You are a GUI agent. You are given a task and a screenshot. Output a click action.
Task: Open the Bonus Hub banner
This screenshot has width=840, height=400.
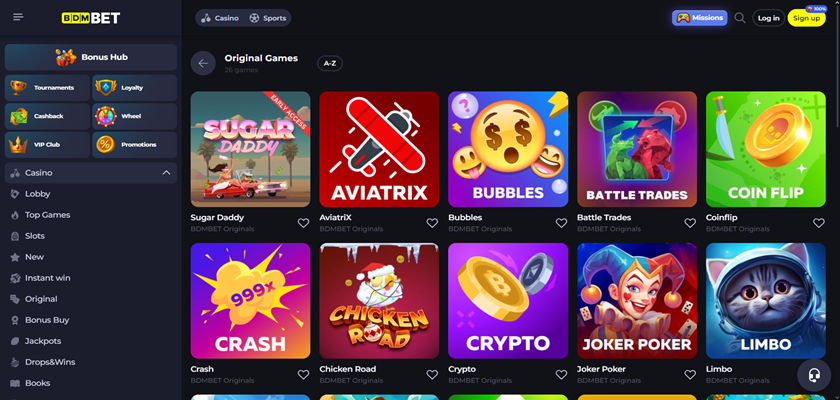[91, 57]
